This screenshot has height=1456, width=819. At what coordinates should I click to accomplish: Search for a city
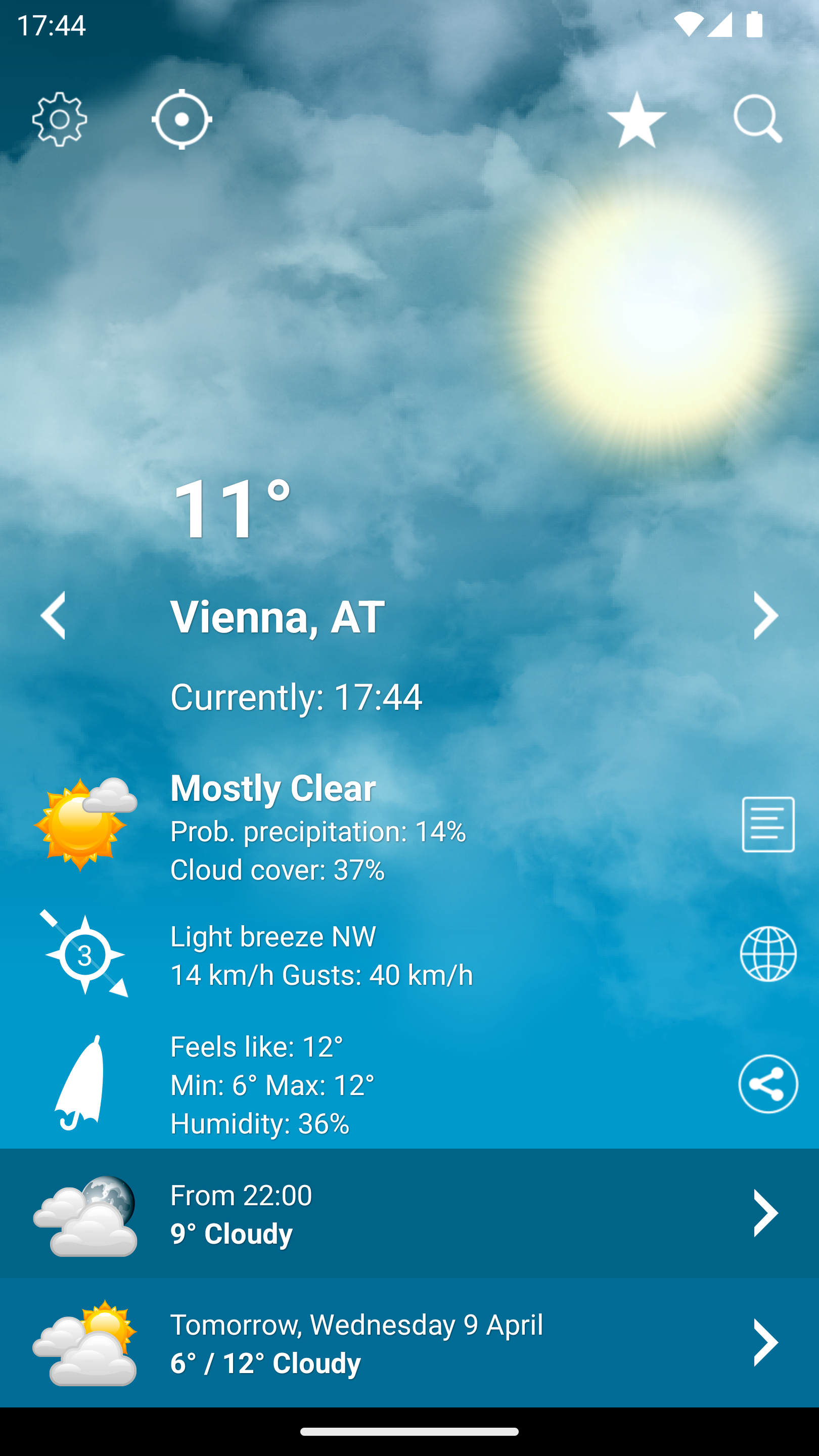(x=757, y=119)
